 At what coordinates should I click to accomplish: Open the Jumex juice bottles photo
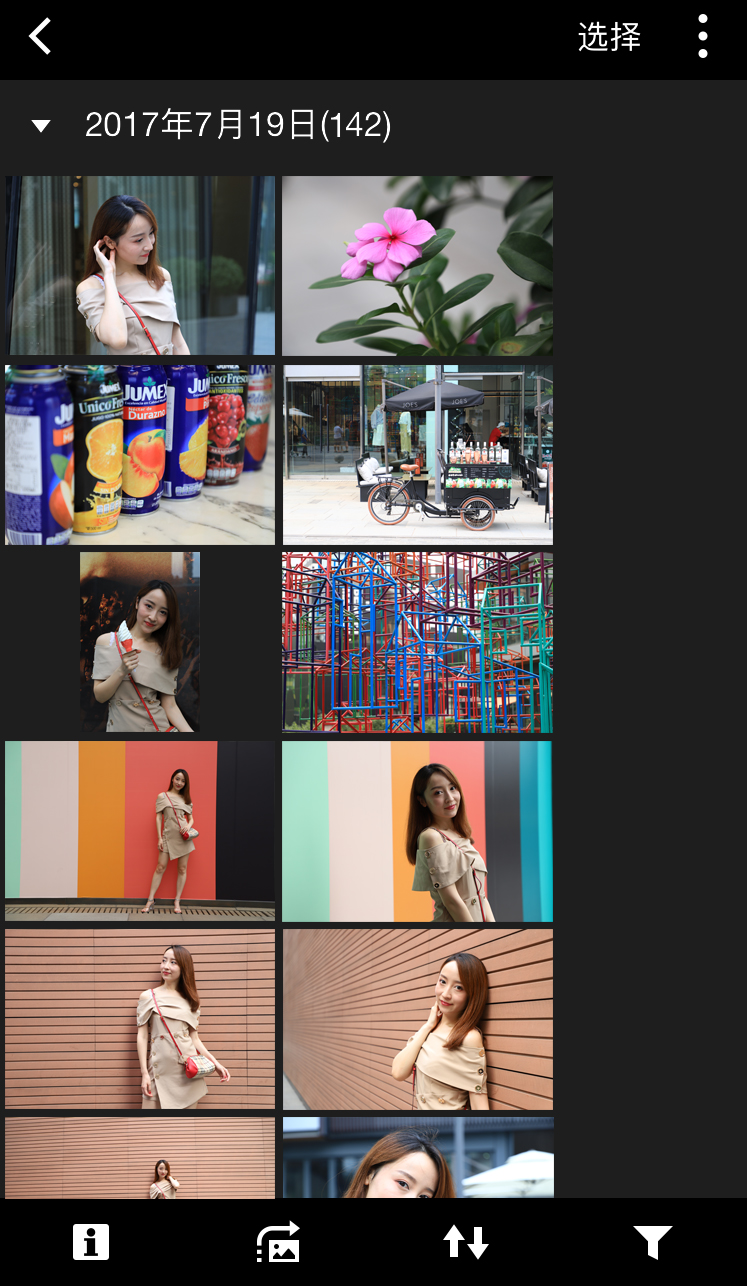click(140, 455)
